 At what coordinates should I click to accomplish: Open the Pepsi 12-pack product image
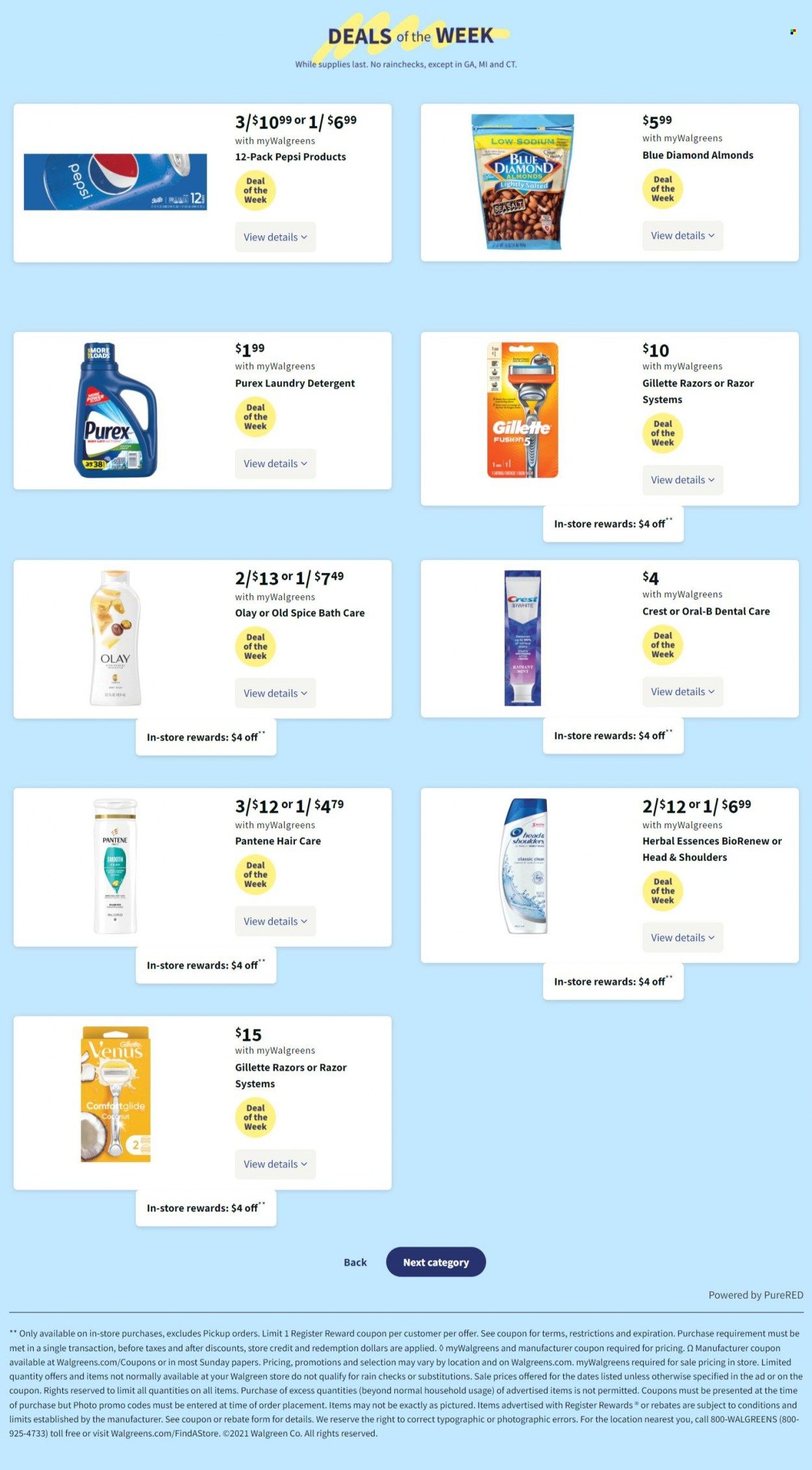tap(116, 182)
